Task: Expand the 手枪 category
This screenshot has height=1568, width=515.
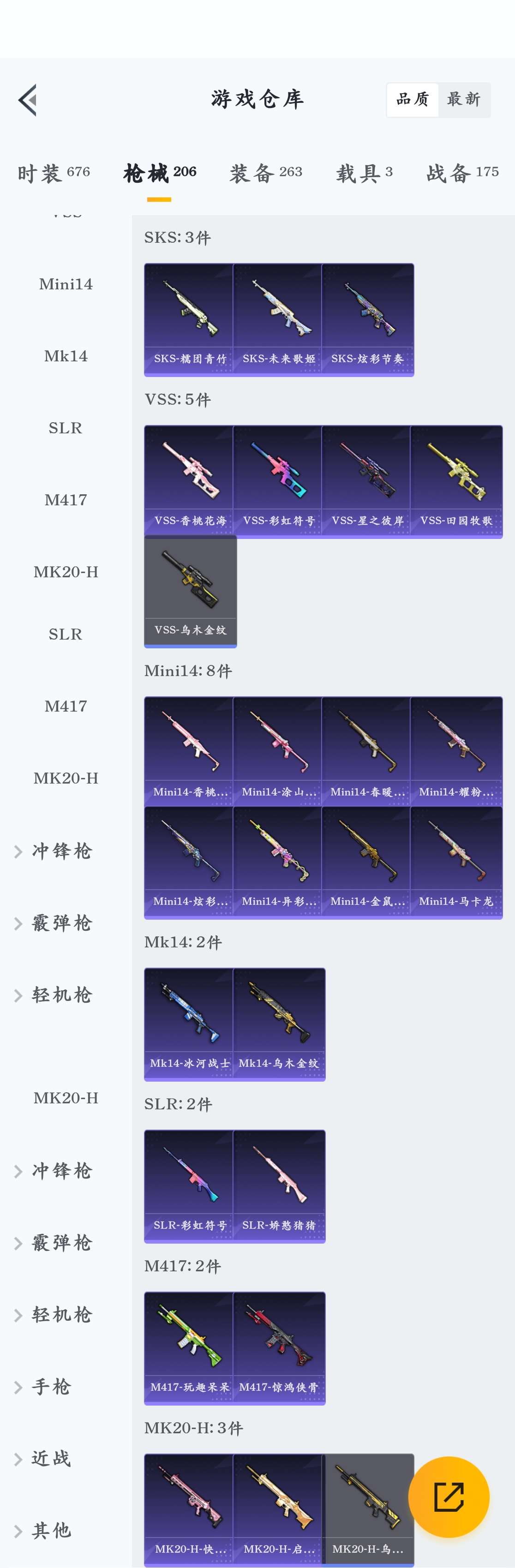Action: coord(52,1387)
